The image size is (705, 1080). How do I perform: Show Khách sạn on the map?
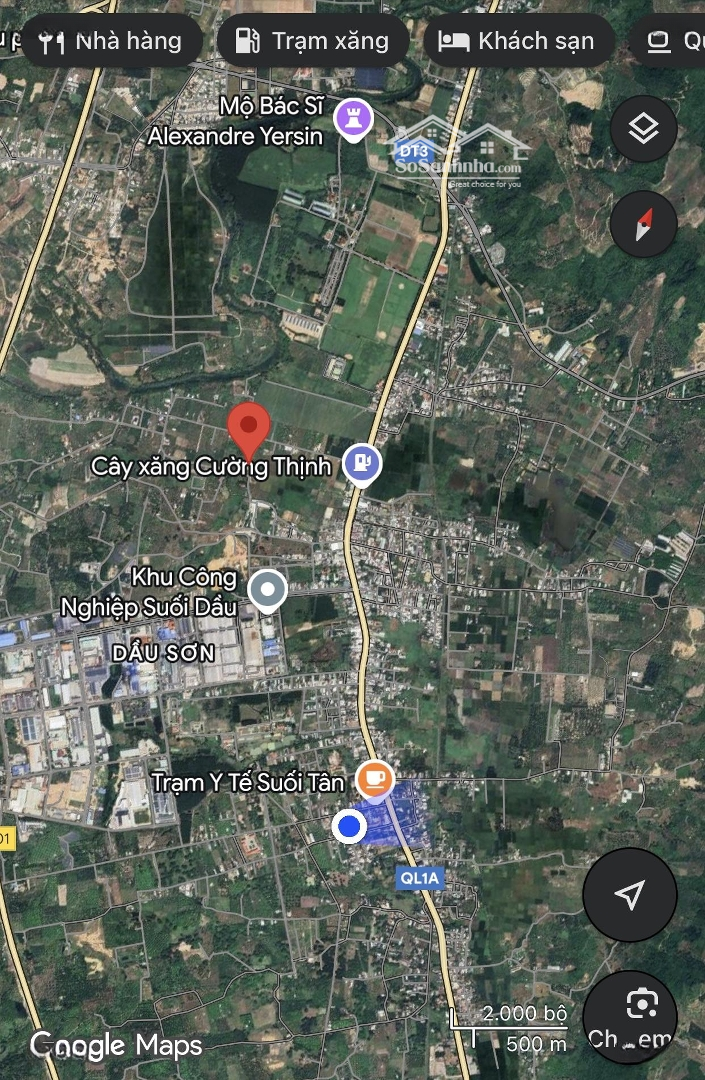pos(518,41)
